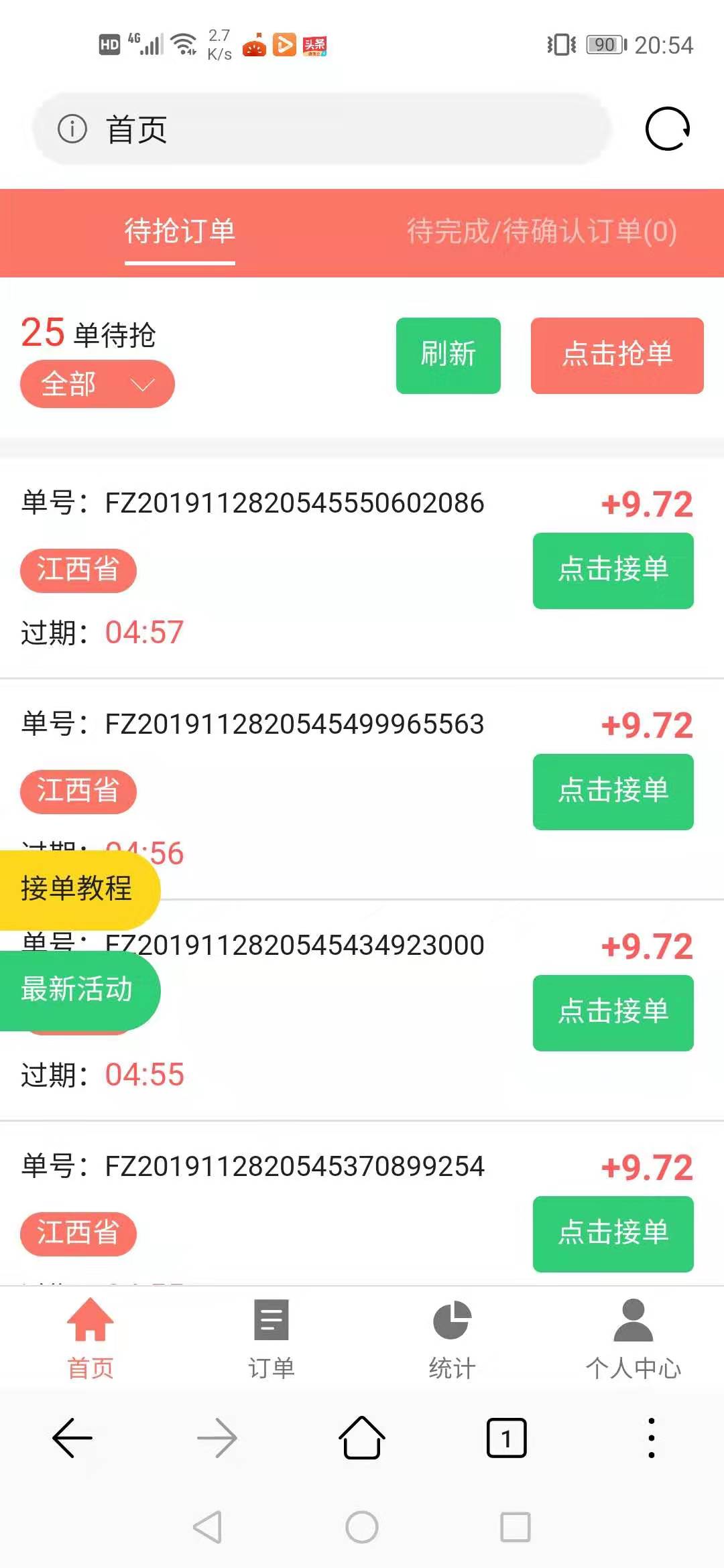Open 个人中心 personal center icon
This screenshot has height=1568, width=724.
click(633, 1333)
